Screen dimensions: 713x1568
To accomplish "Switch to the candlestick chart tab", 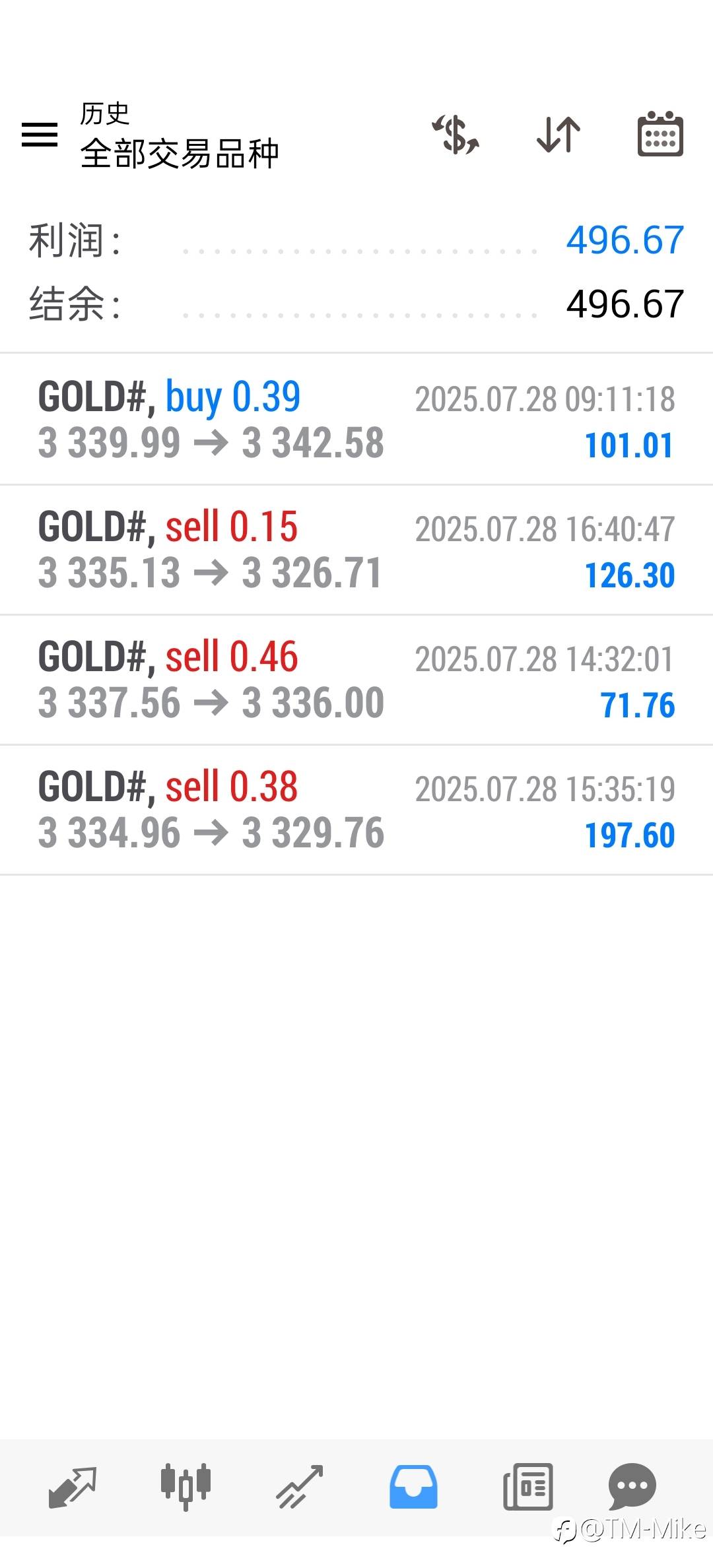I will (186, 1487).
